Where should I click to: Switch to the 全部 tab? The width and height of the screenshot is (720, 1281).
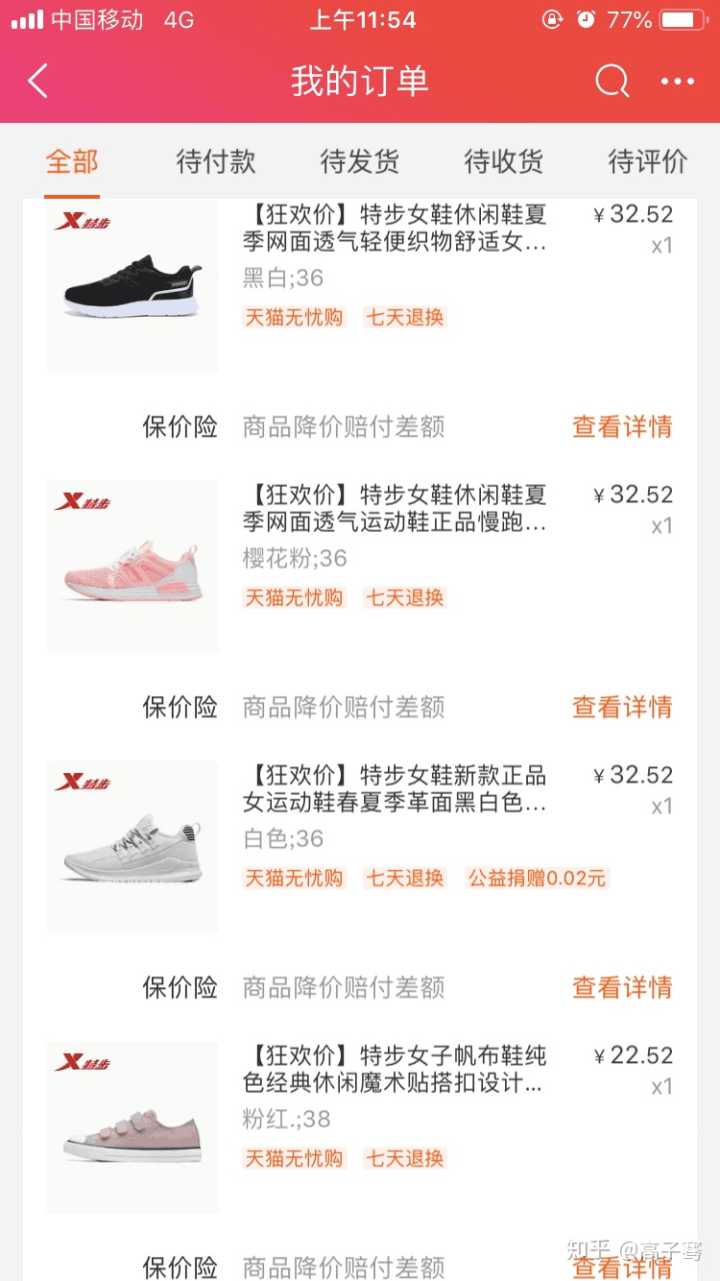[72, 162]
